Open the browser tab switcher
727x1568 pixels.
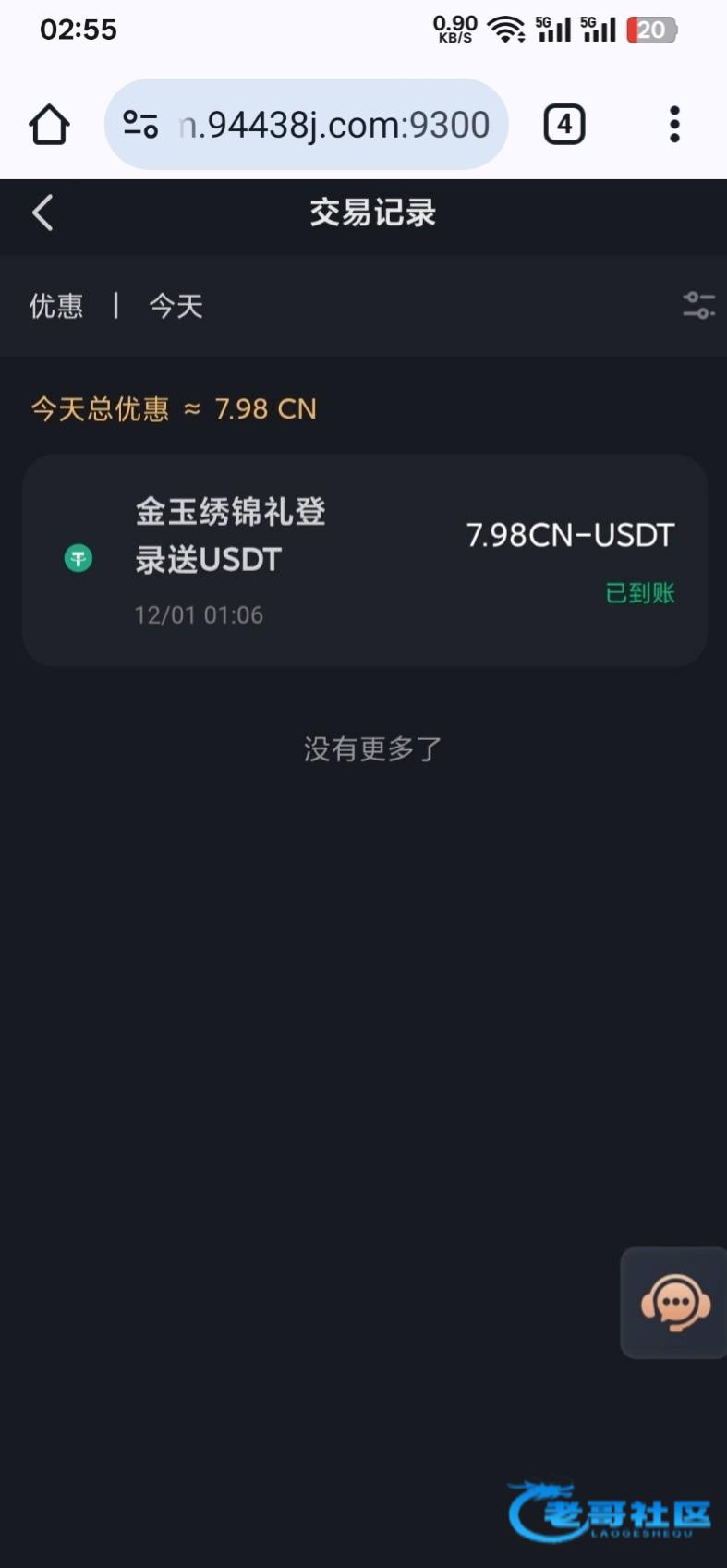point(564,125)
